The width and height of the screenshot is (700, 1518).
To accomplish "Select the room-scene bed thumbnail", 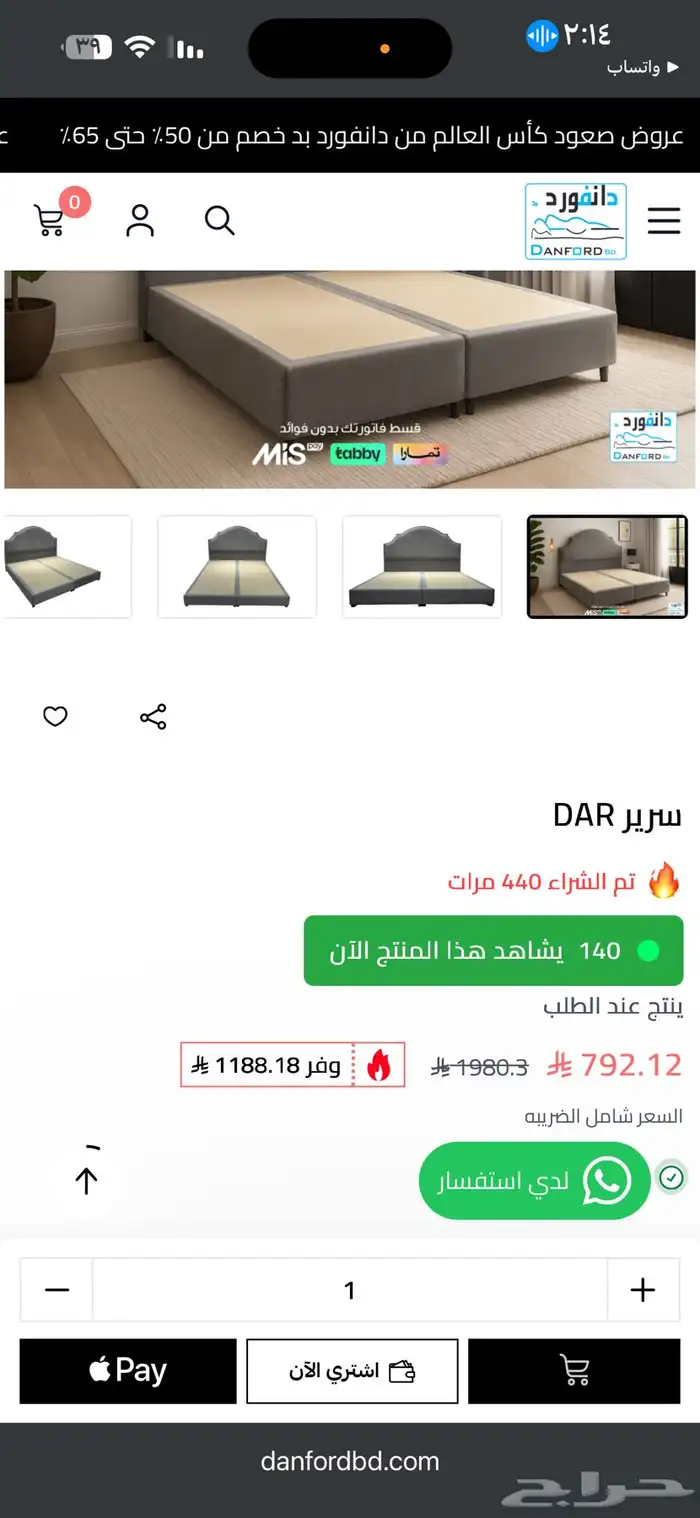I will (607, 567).
